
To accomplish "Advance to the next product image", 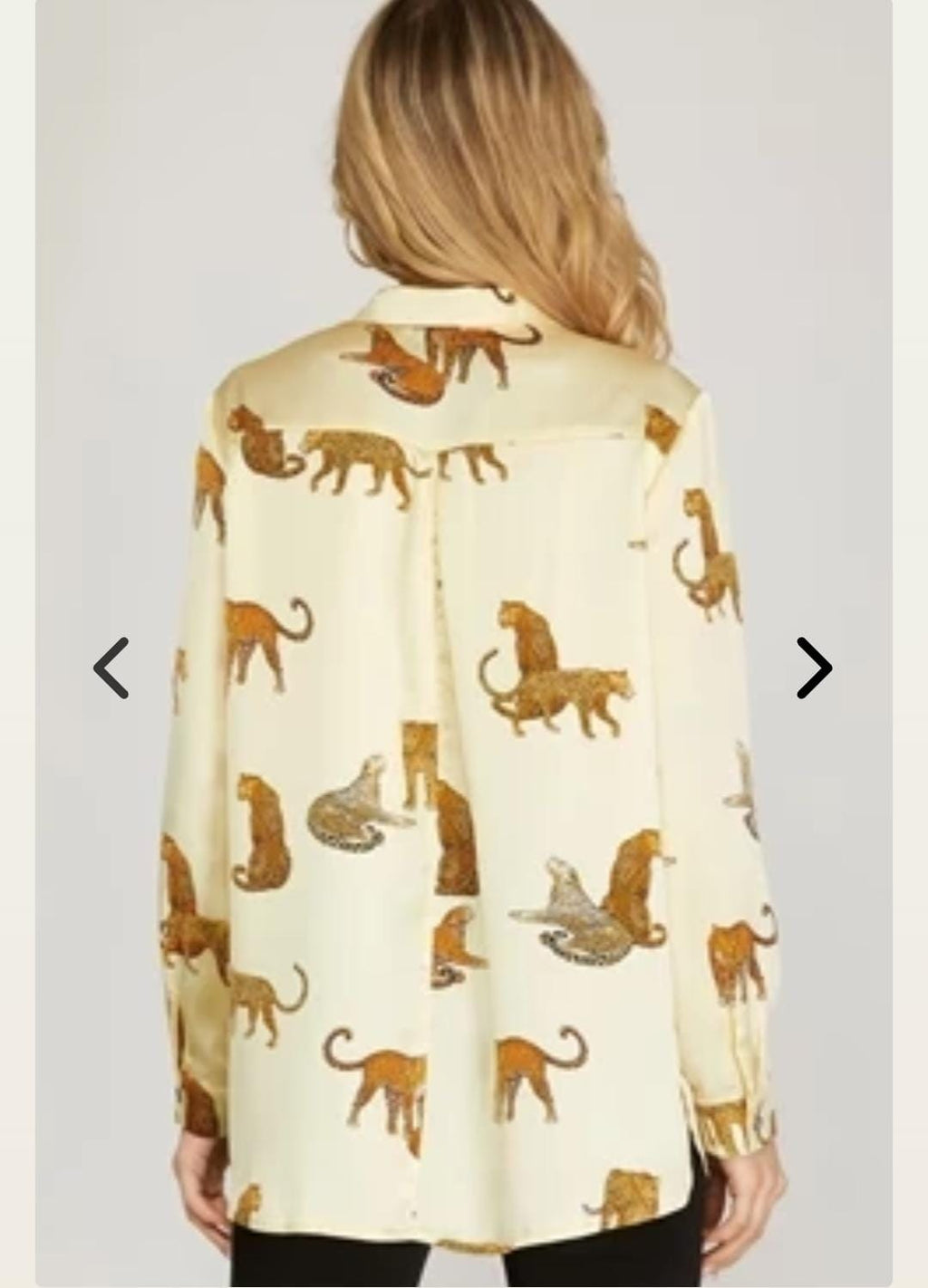I will [813, 668].
